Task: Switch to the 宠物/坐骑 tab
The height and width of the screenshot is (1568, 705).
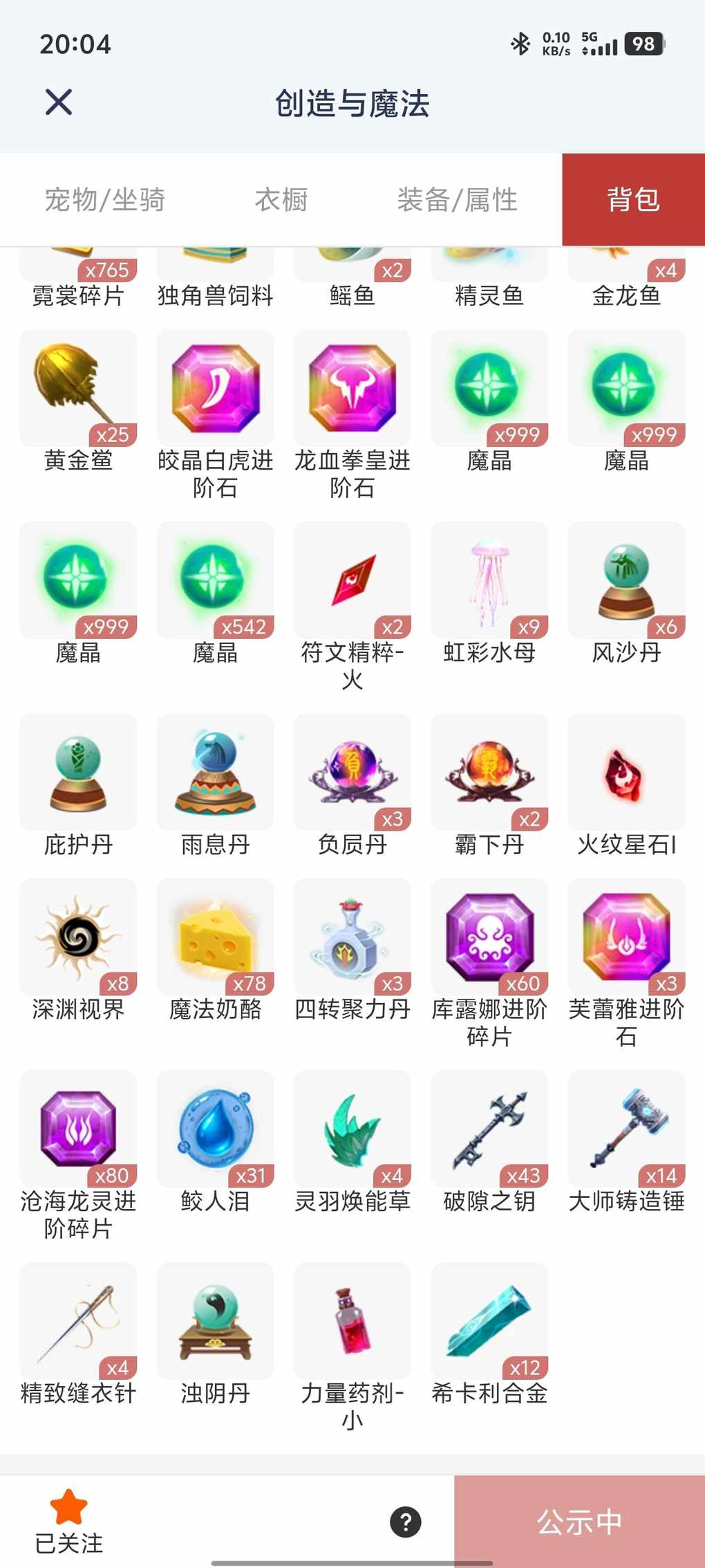Action: (105, 200)
